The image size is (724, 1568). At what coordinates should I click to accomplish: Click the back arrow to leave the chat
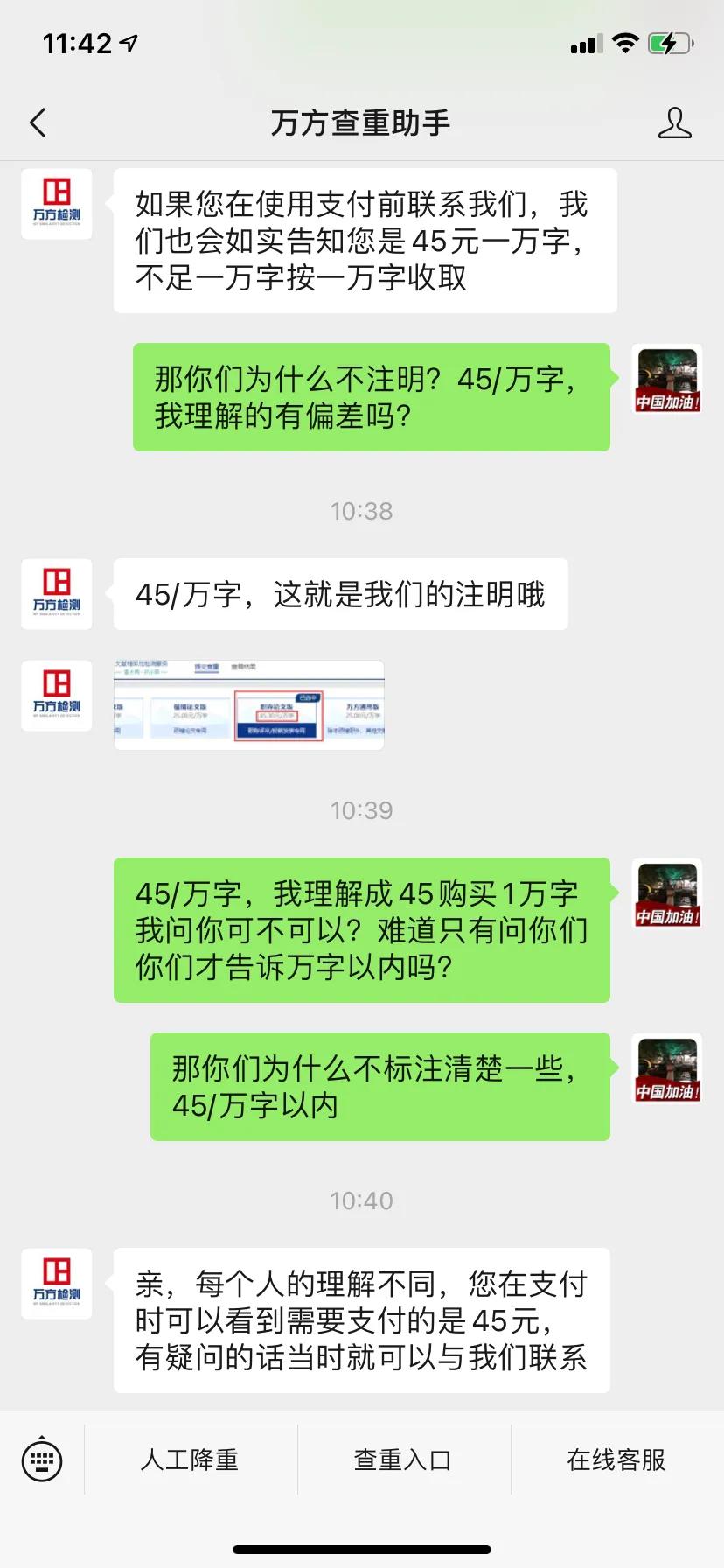(x=37, y=122)
